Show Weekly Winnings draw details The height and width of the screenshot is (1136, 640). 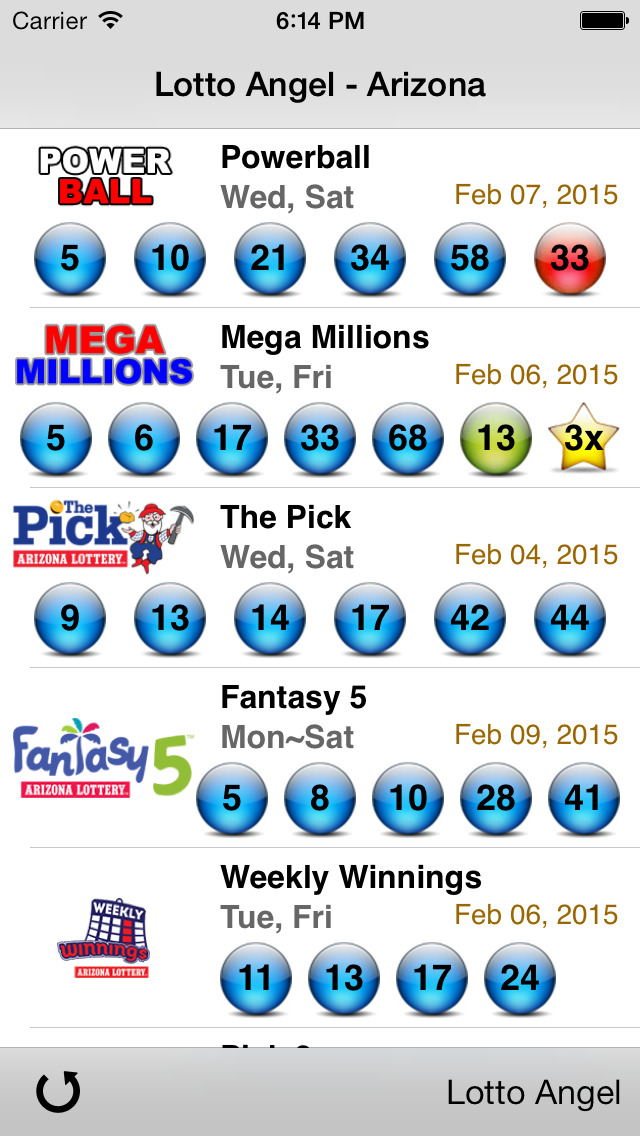(x=320, y=938)
